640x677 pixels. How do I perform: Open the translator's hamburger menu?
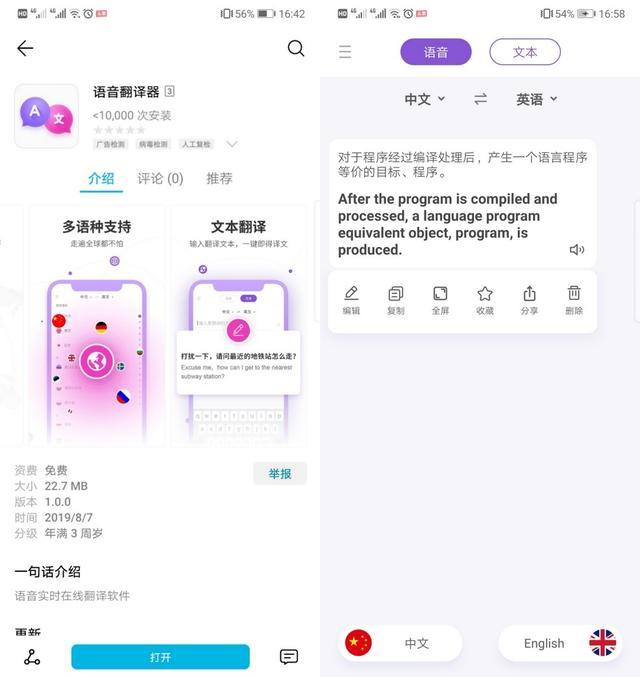pyautogui.click(x=345, y=52)
